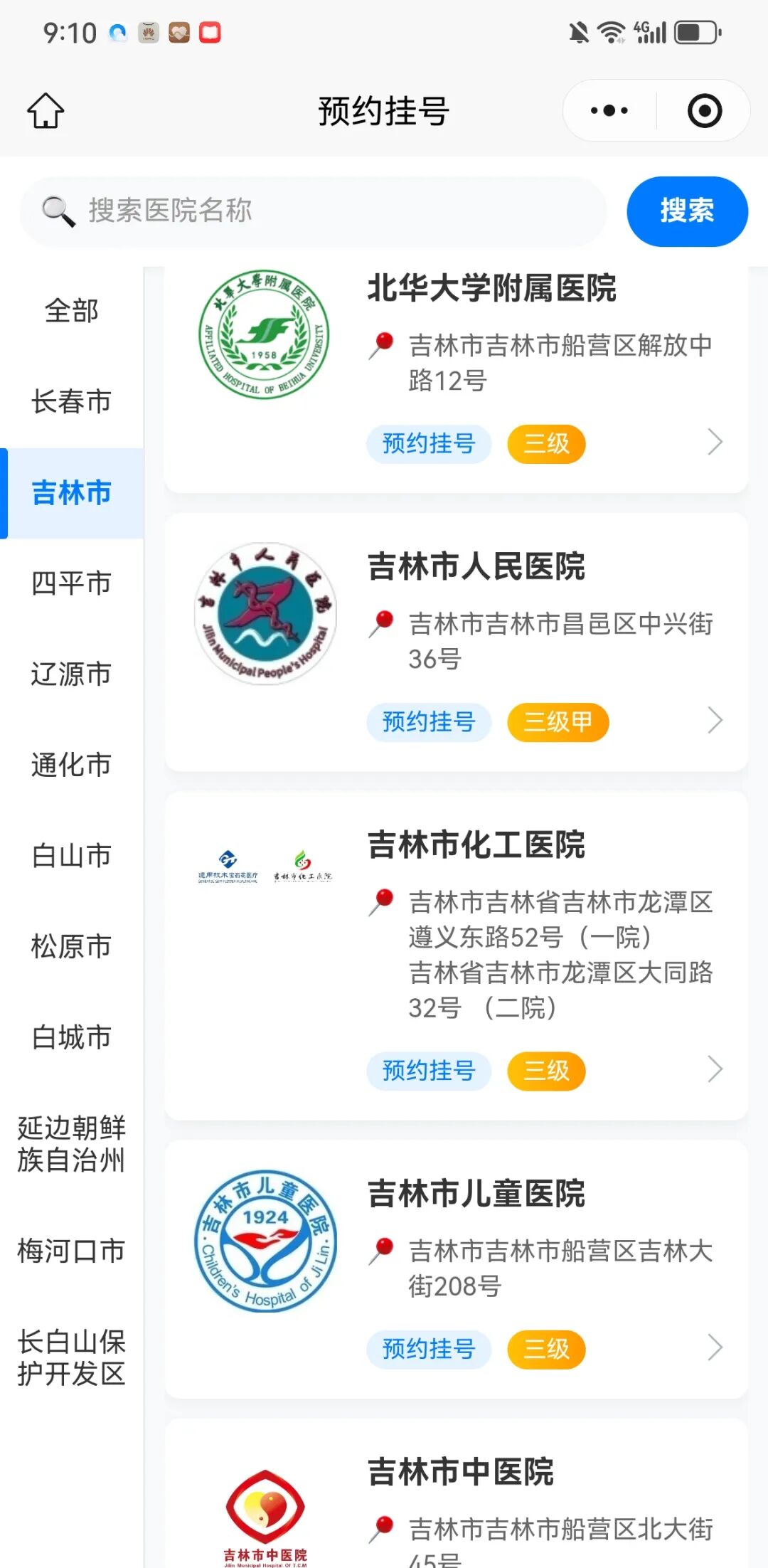Close the mini program via circle icon

click(704, 111)
